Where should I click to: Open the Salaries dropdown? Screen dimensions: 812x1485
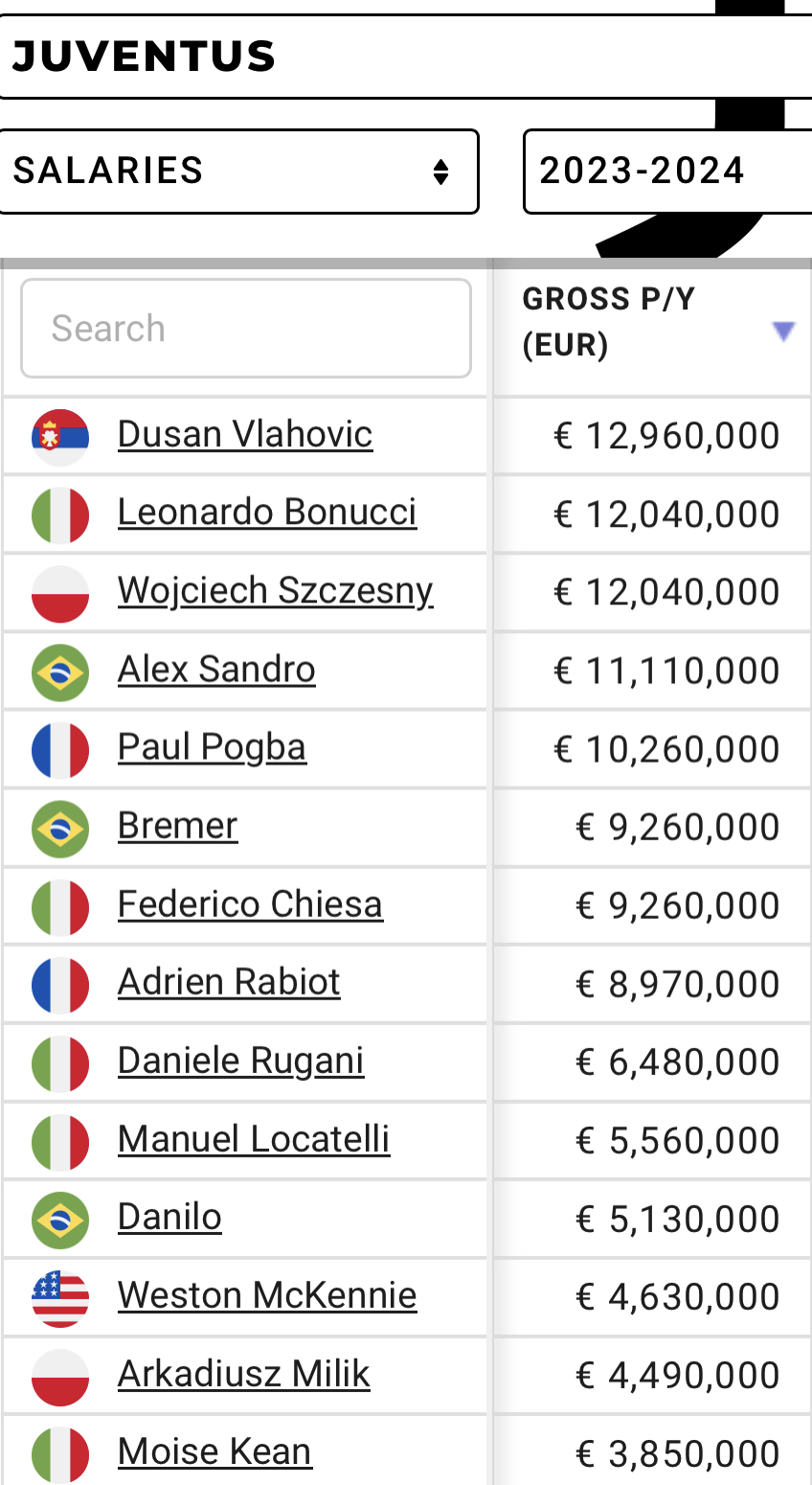pyautogui.click(x=238, y=171)
